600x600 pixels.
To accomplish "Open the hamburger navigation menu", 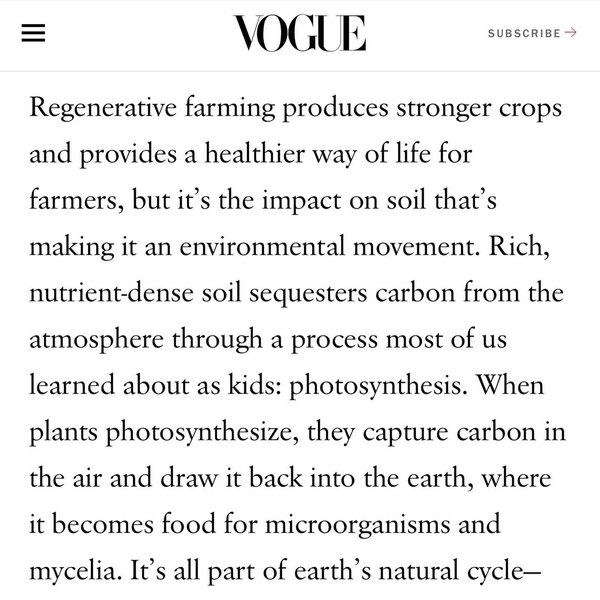I will pyautogui.click(x=34, y=33).
